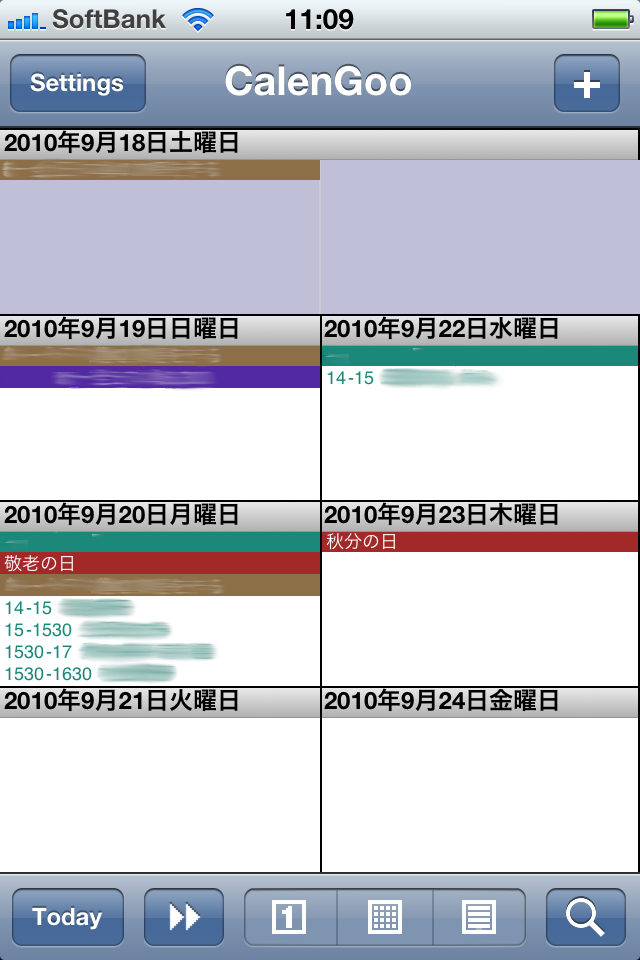Screen dimensions: 640x960
Task: Switch to the month grid view
Action: pos(385,917)
